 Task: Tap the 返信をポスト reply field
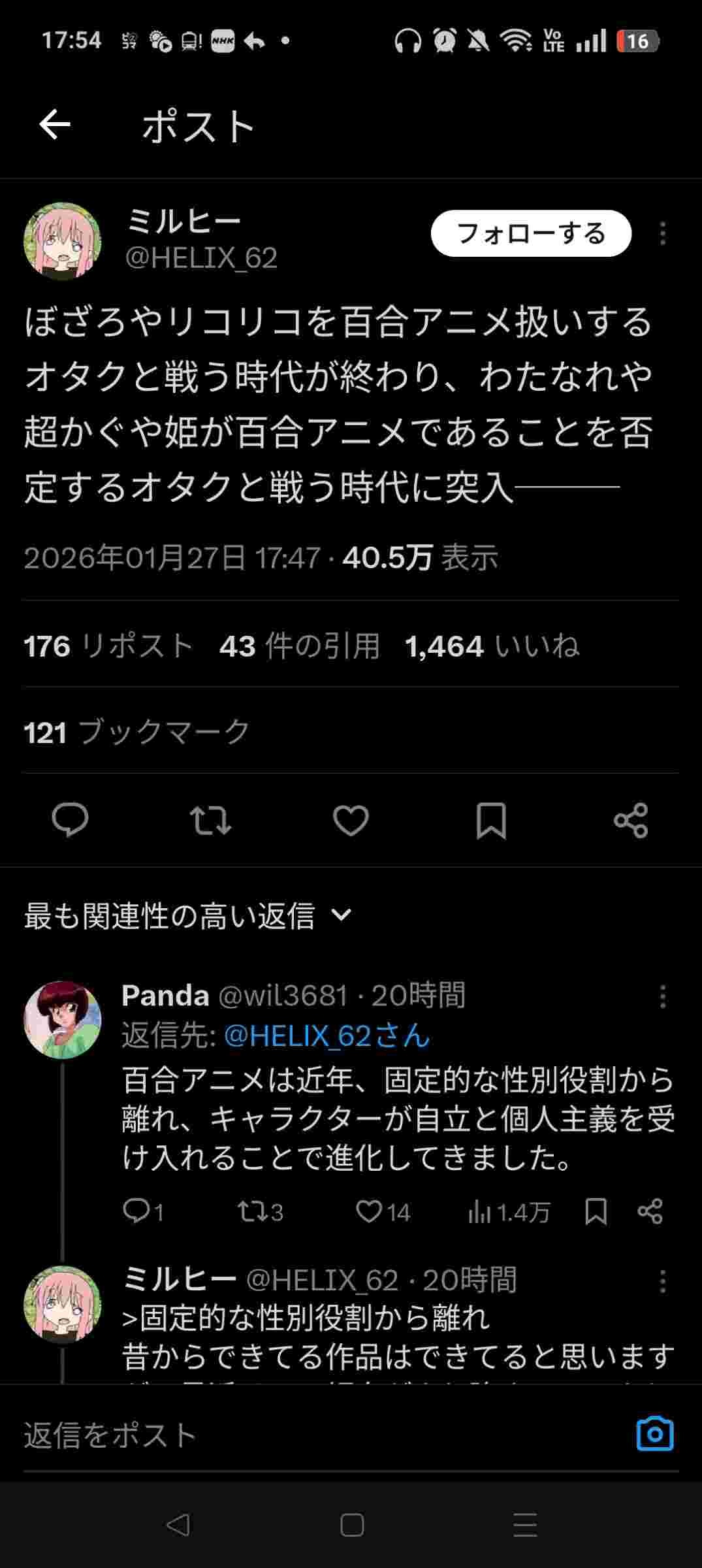(x=261, y=1435)
